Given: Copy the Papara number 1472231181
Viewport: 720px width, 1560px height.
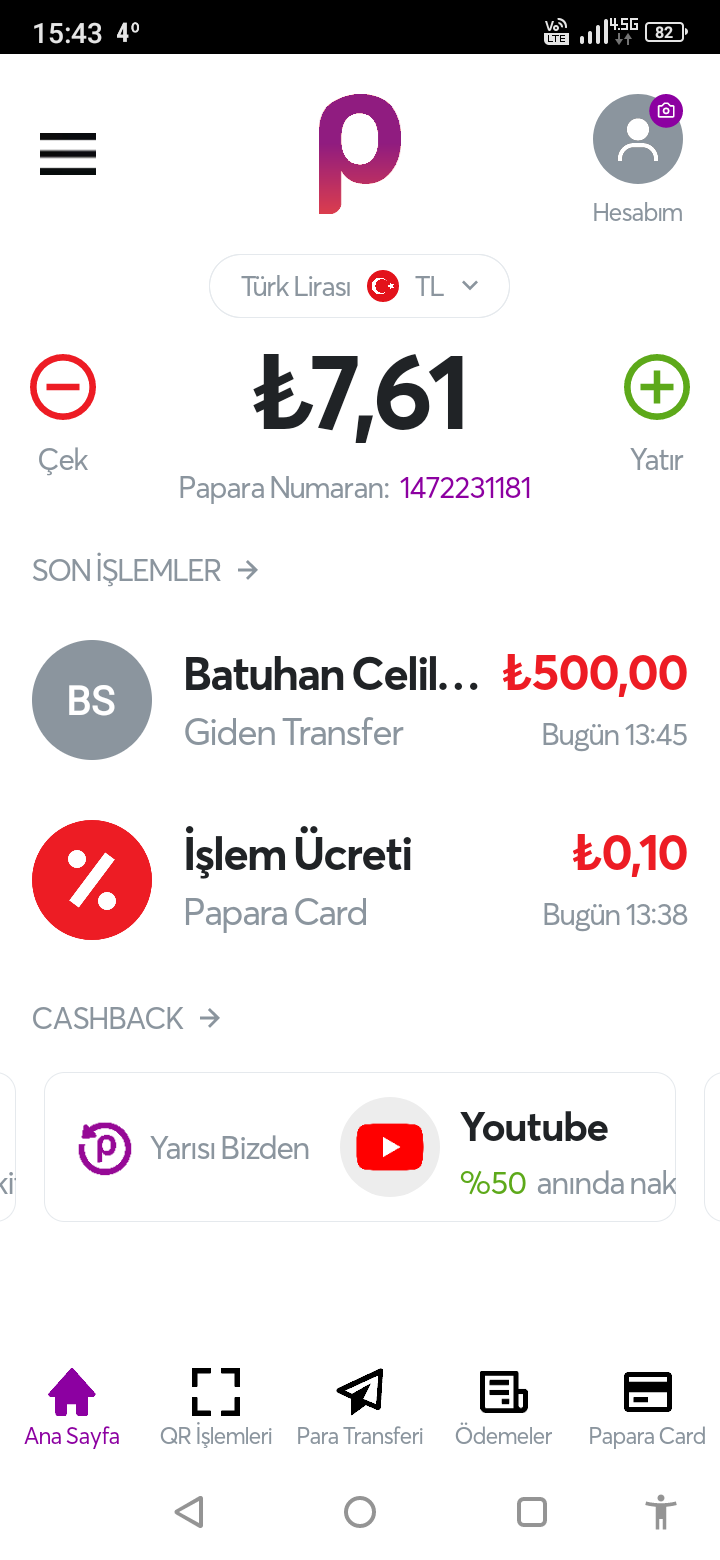Looking at the screenshot, I should [x=465, y=488].
